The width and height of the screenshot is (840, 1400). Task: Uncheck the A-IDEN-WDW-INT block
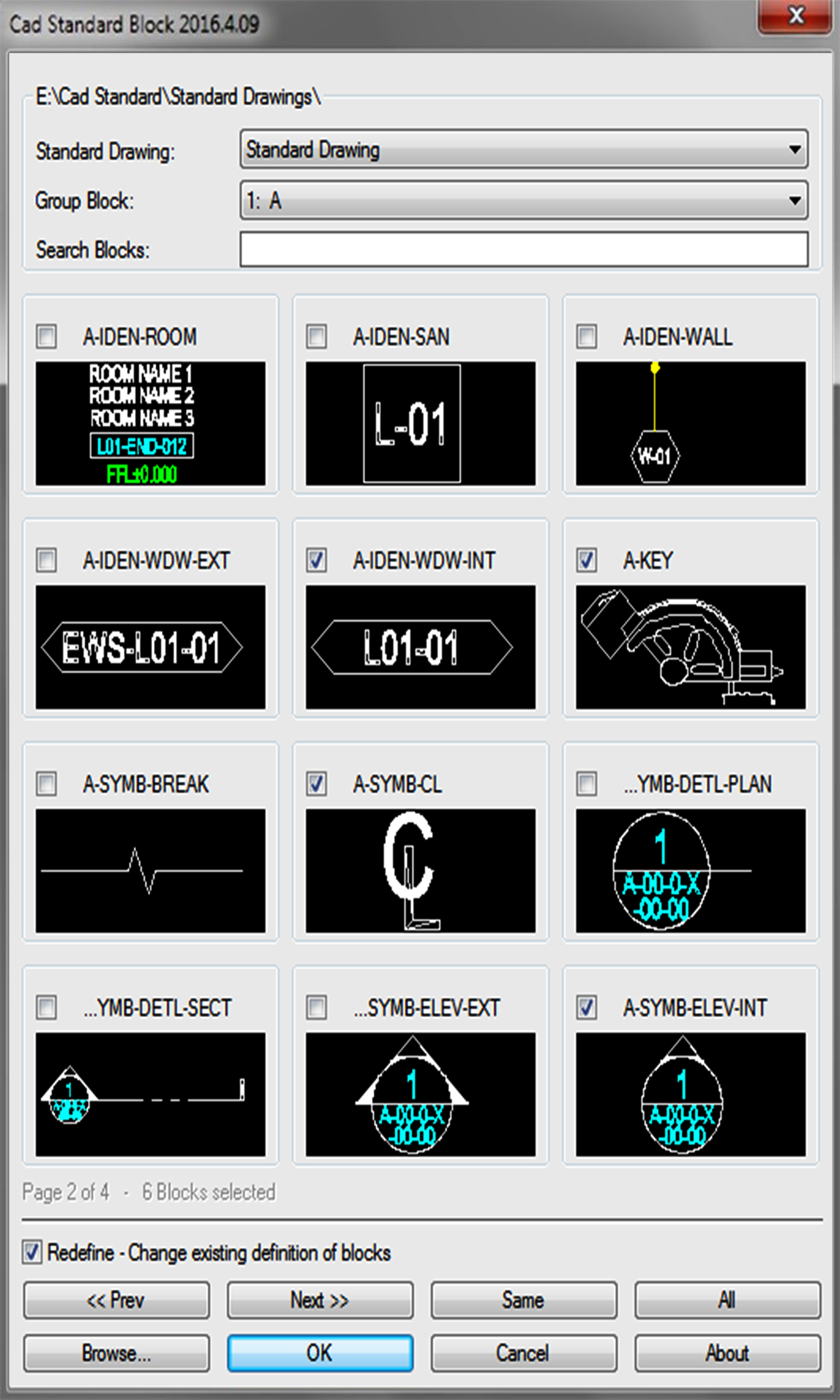click(x=317, y=560)
